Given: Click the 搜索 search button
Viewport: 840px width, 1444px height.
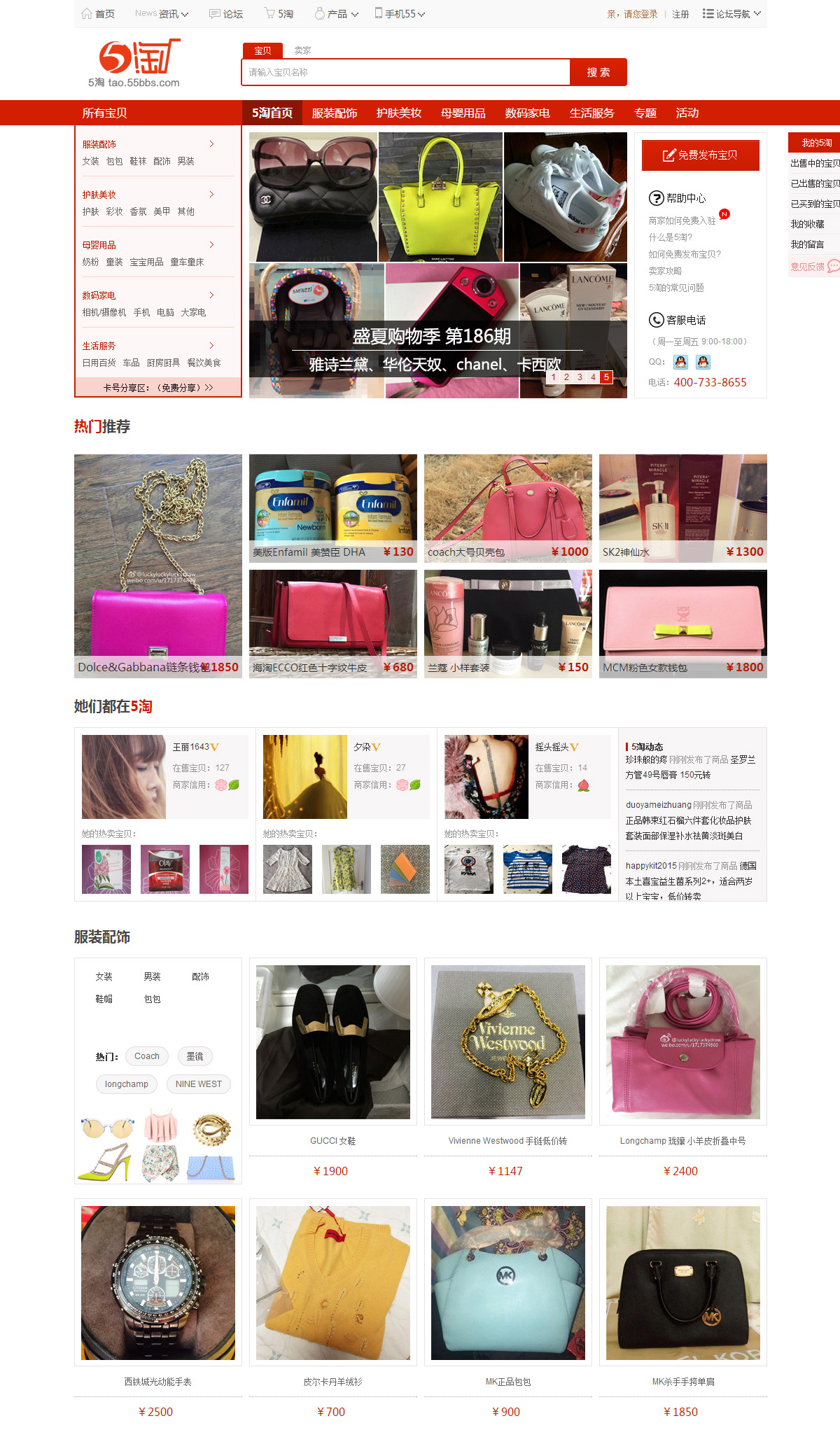Looking at the screenshot, I should [x=600, y=71].
